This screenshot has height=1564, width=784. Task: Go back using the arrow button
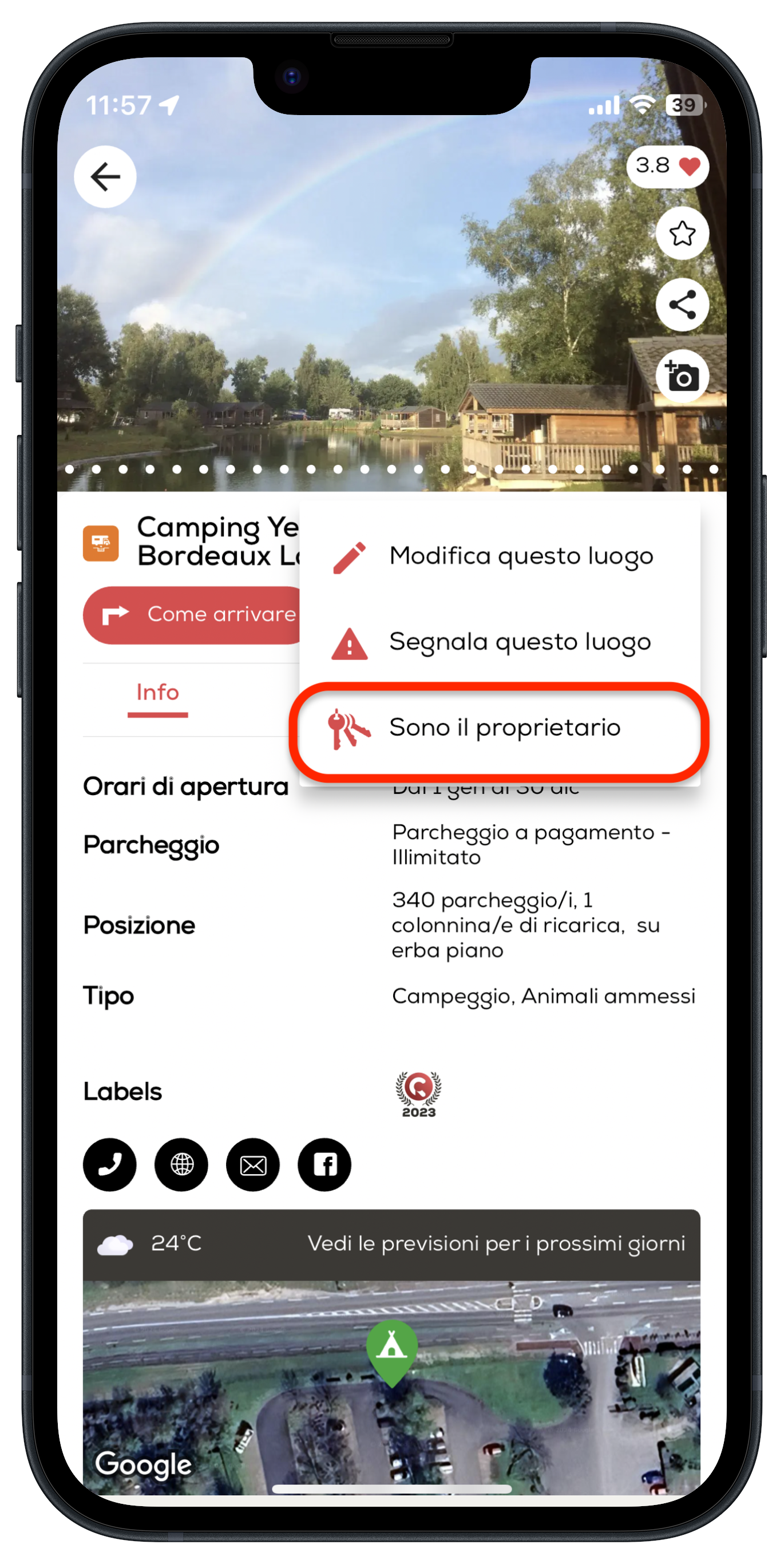[x=105, y=177]
